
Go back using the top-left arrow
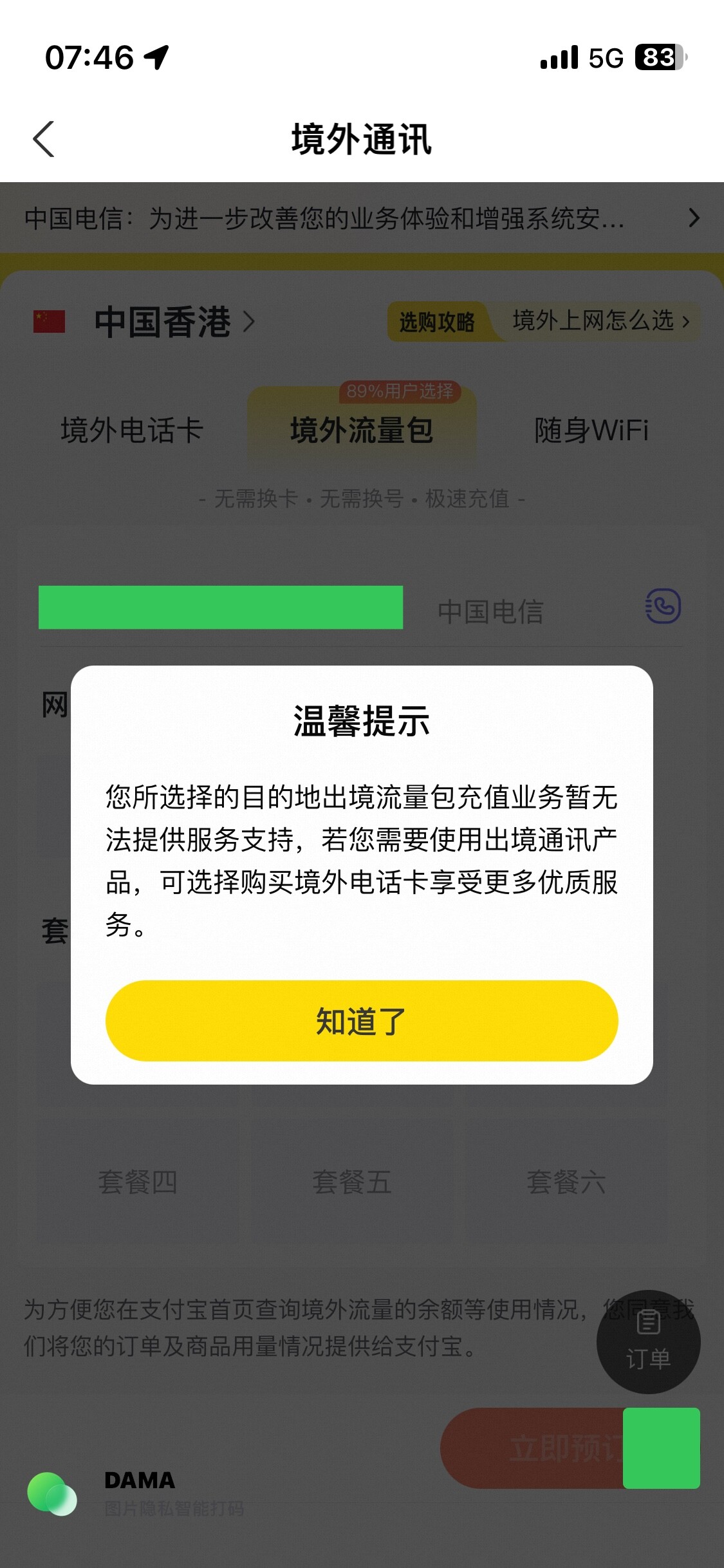[44, 139]
